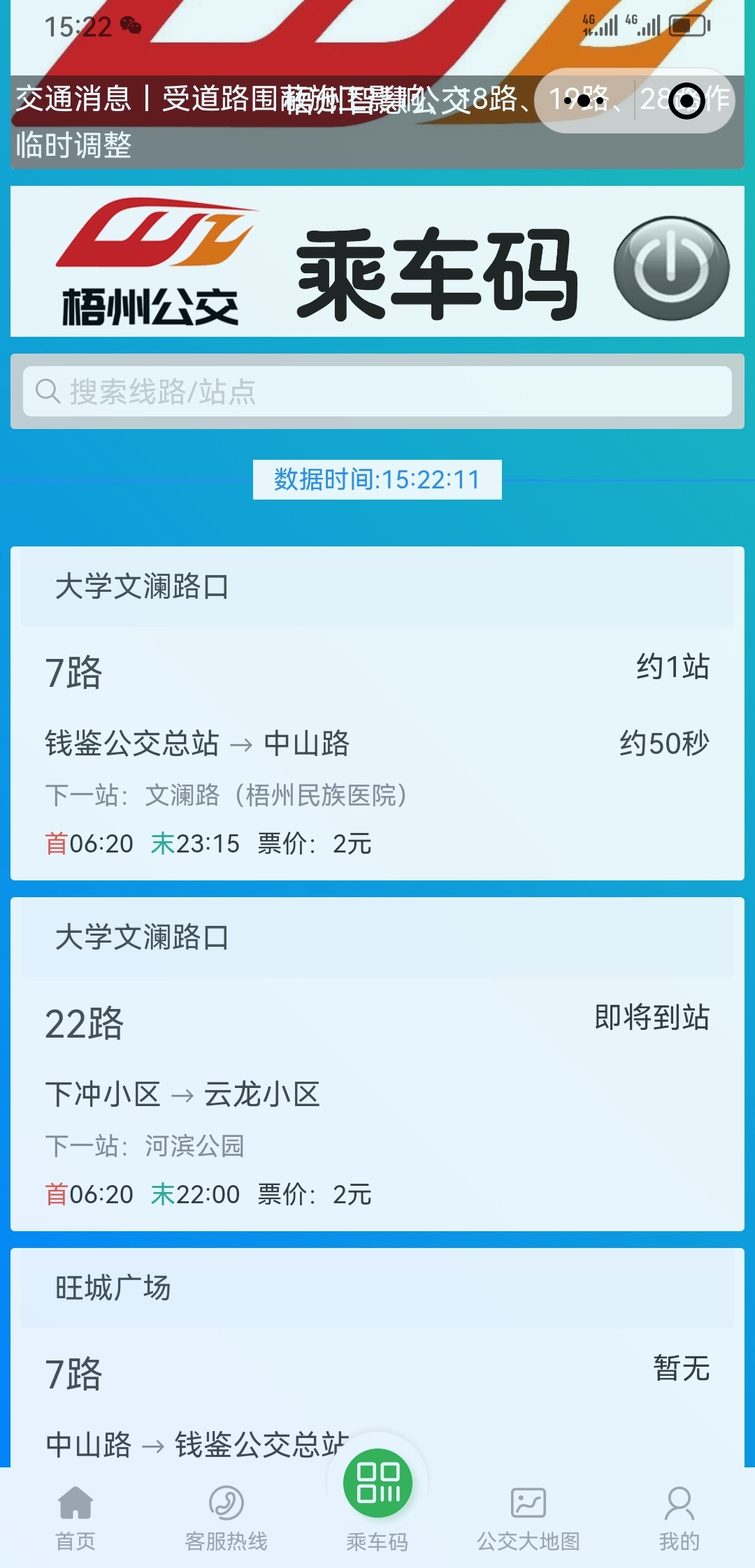Screen dimensions: 755x1568
Task: Open the 客服热线 tab
Action: click(x=226, y=1518)
